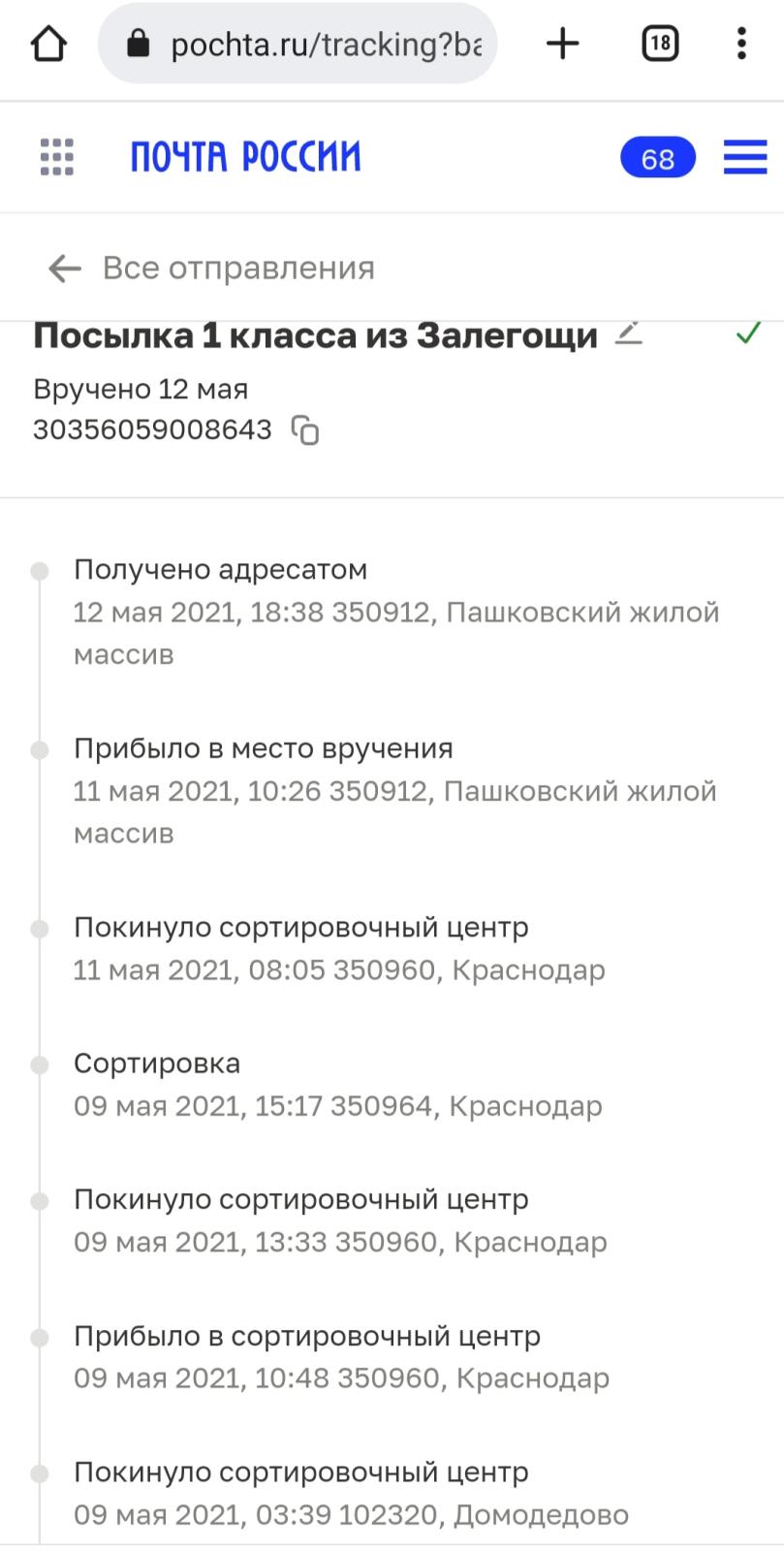
Task: Open the notifications badge showing 68
Action: 658,158
